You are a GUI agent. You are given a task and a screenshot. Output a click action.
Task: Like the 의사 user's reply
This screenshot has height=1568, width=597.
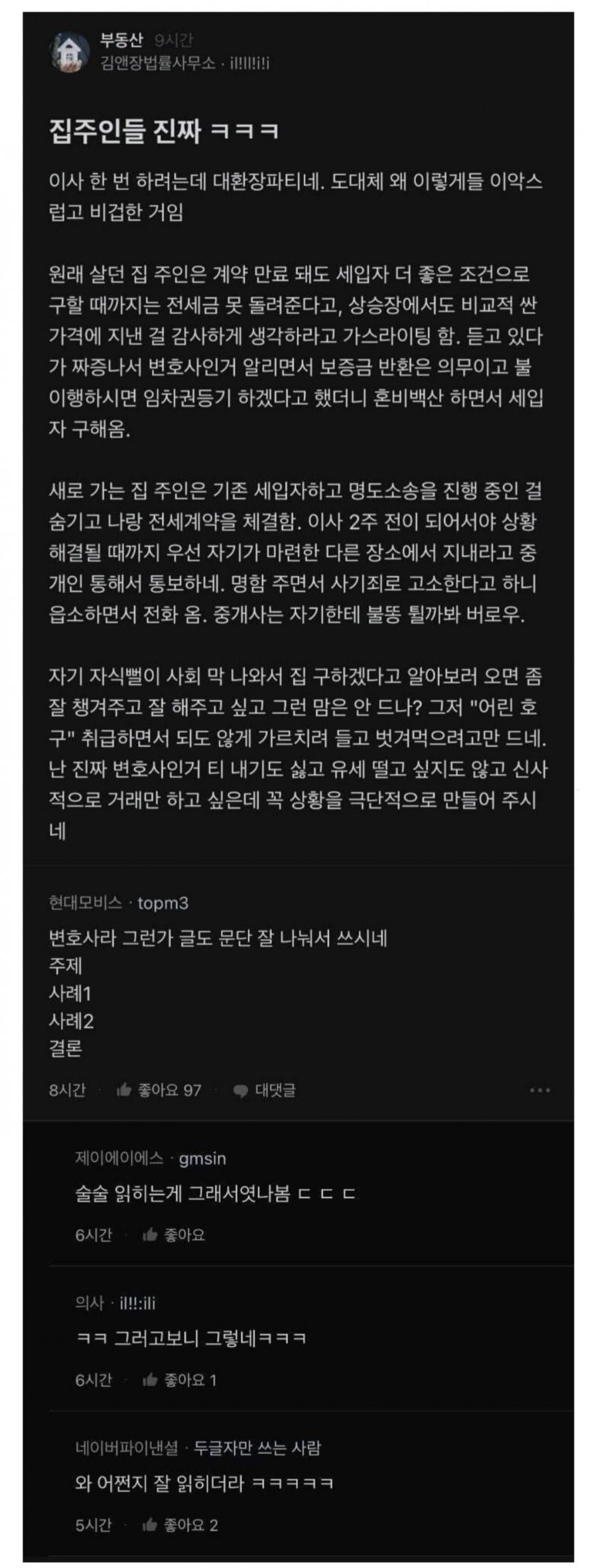pyautogui.click(x=179, y=1380)
